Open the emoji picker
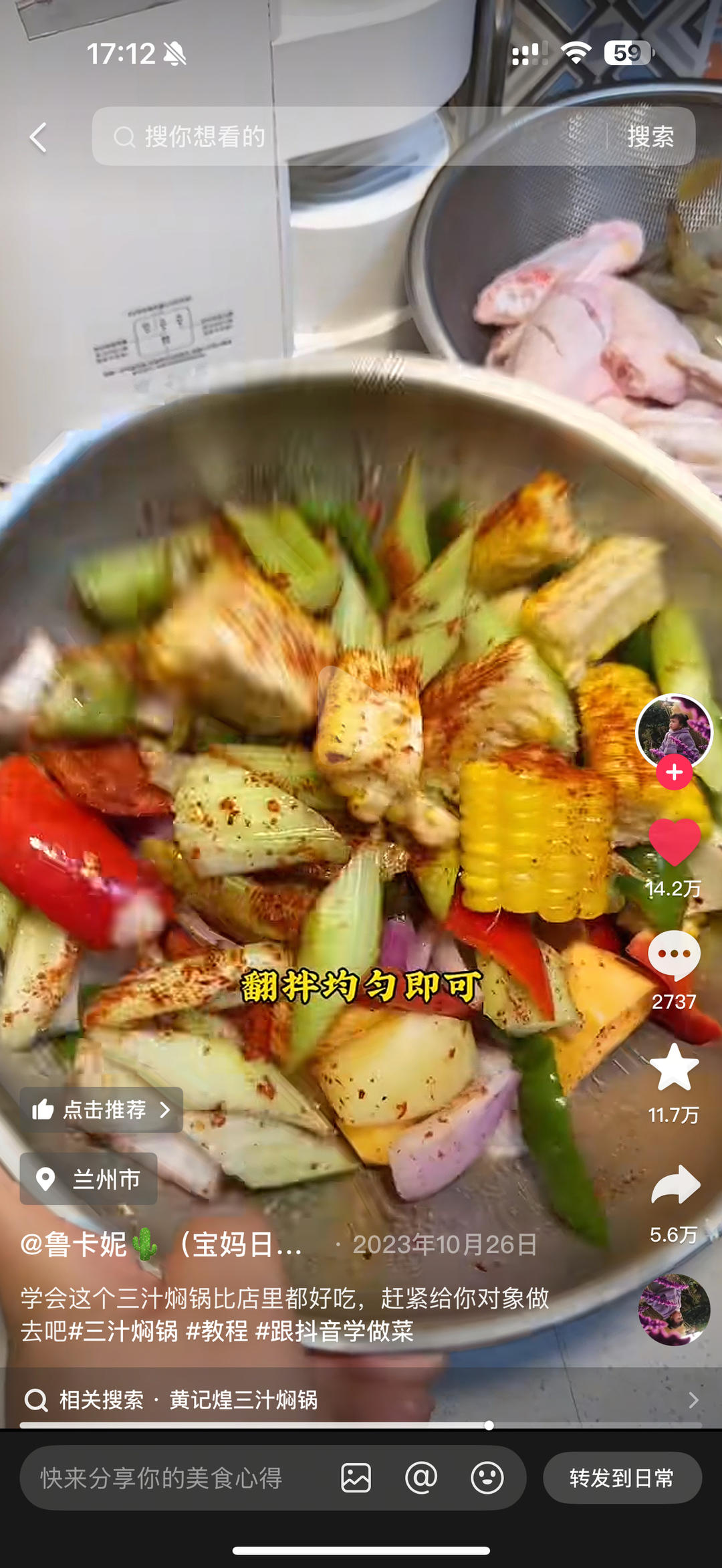The width and height of the screenshot is (722, 1568). click(487, 1478)
